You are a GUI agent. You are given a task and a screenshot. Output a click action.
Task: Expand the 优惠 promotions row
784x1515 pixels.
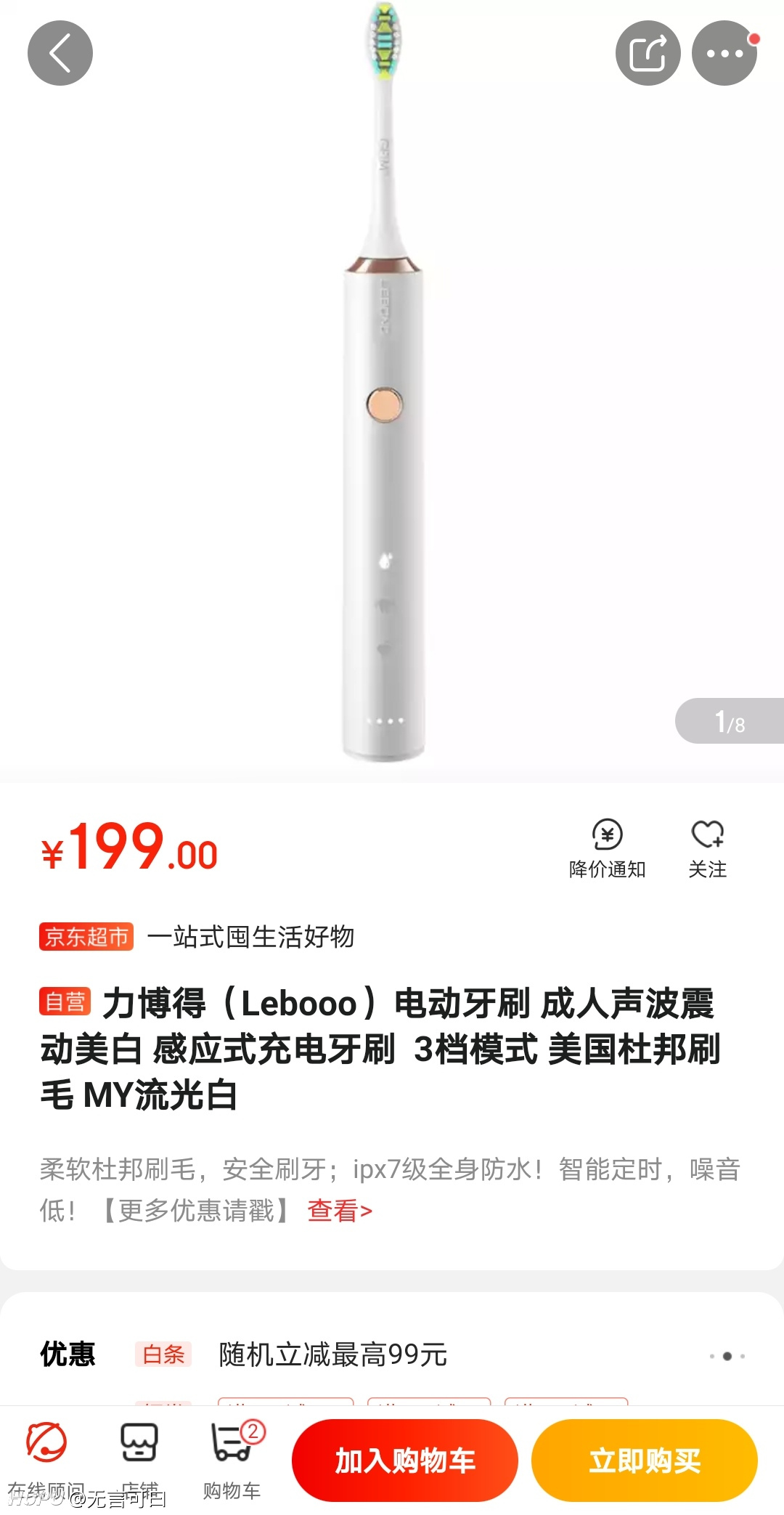(x=392, y=1355)
